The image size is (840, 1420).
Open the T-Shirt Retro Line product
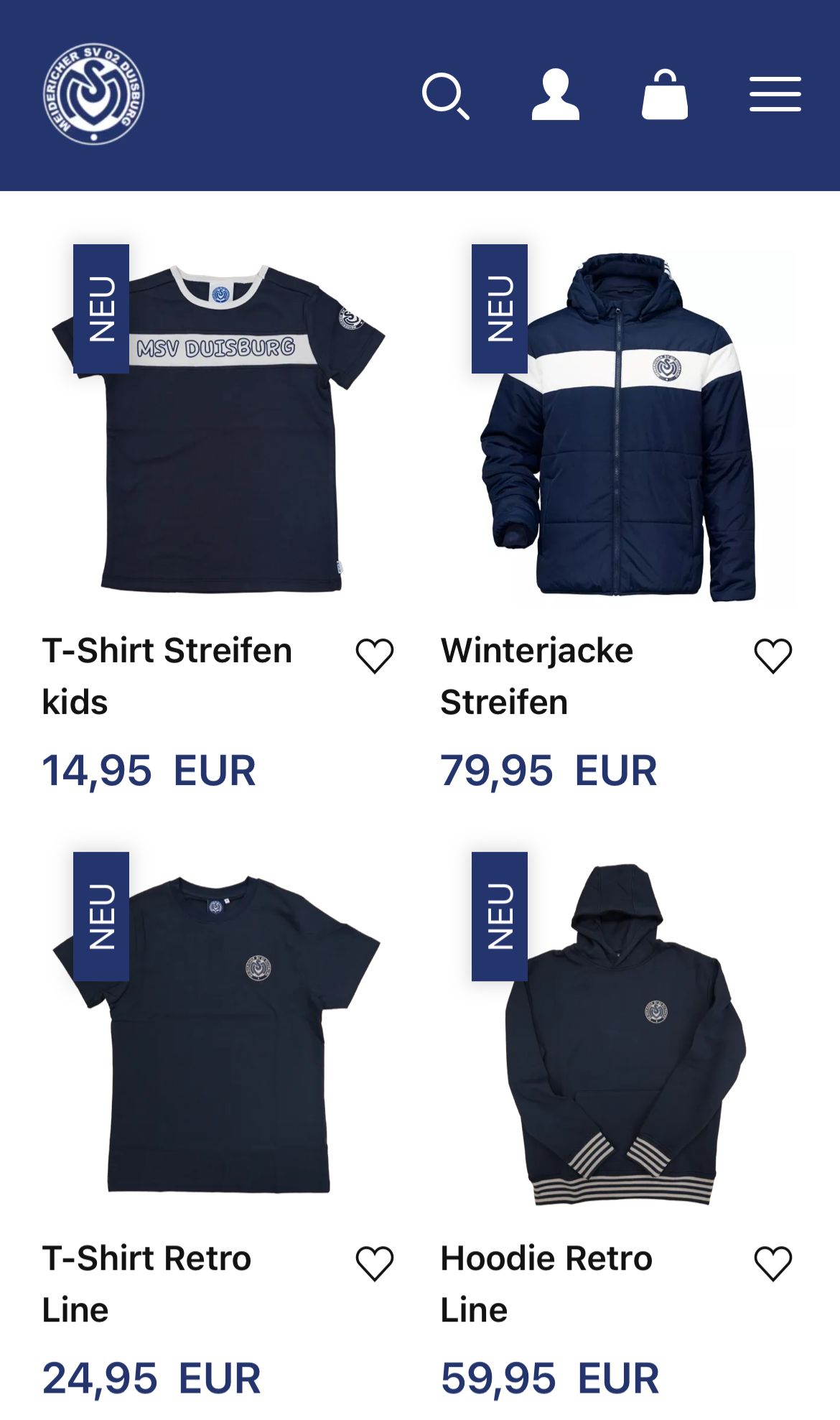[x=219, y=1034]
